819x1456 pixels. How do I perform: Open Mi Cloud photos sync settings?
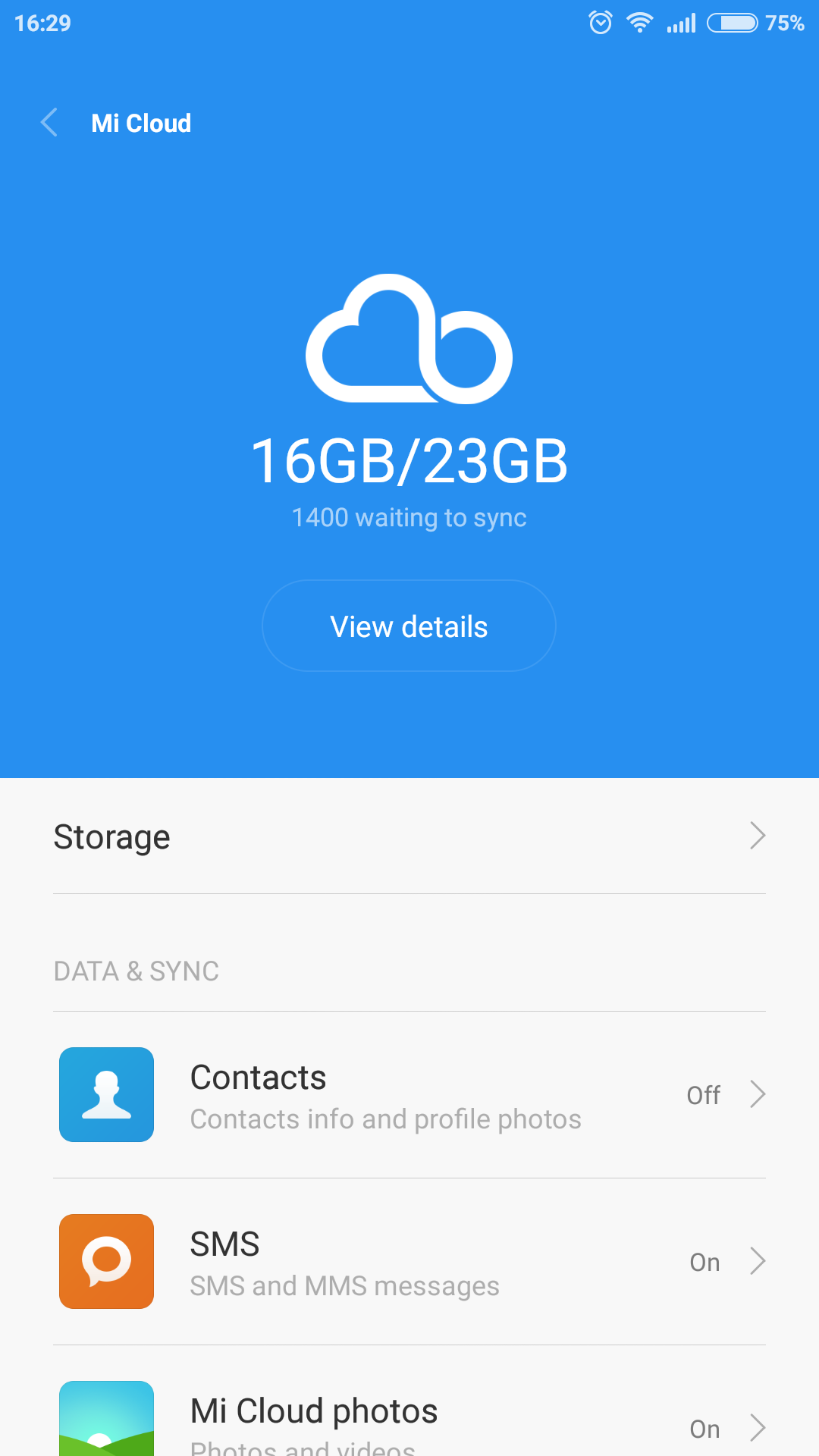coord(409,1412)
